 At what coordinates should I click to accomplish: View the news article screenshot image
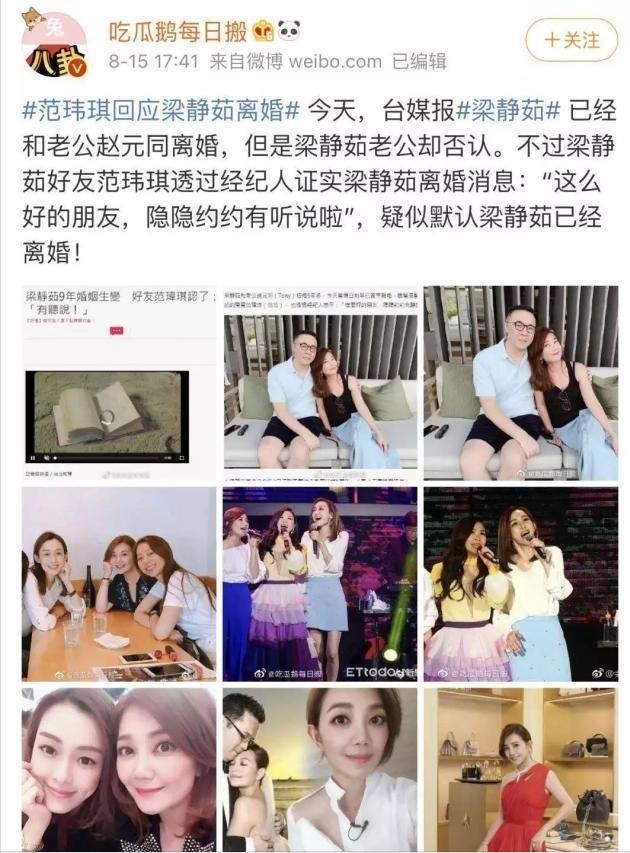(x=119, y=382)
